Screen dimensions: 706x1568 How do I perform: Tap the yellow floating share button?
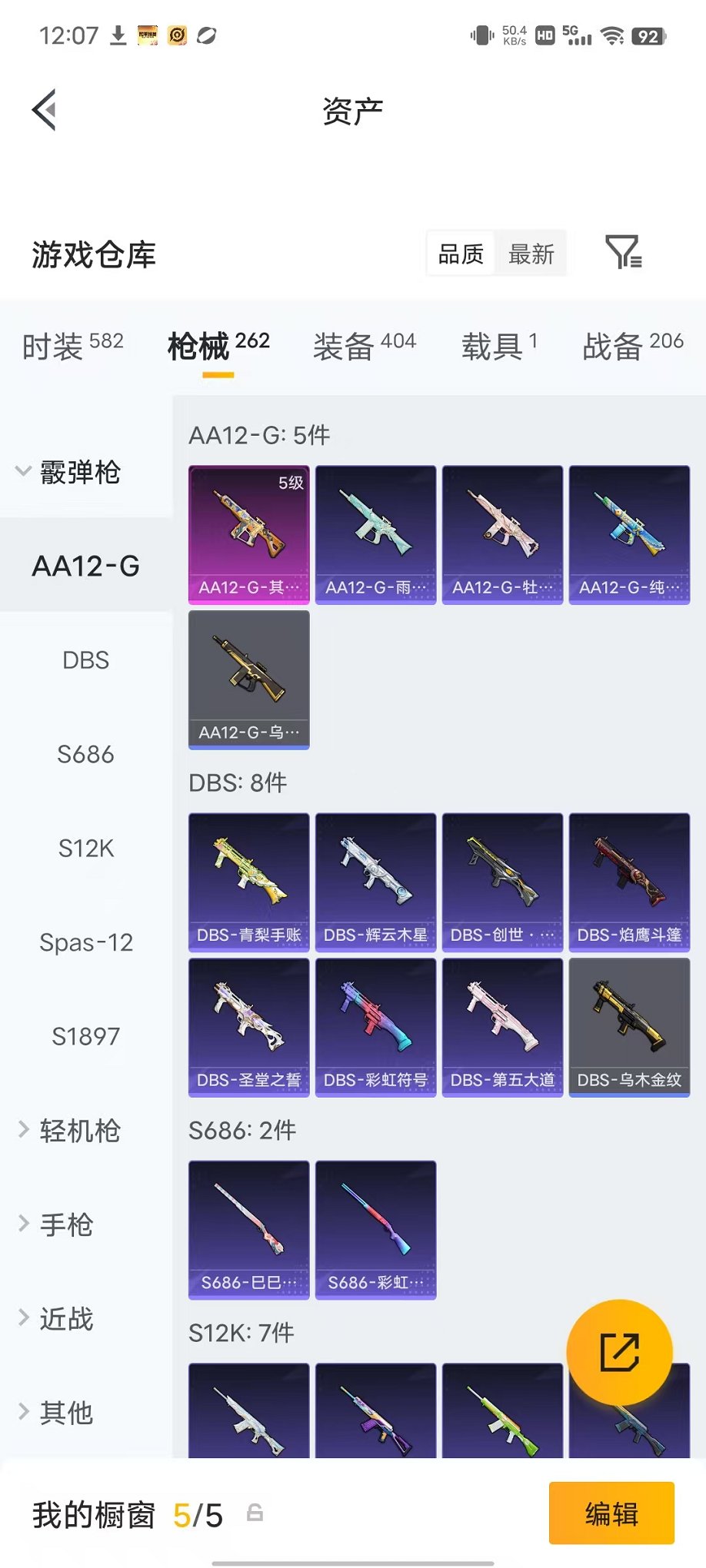coord(620,1353)
